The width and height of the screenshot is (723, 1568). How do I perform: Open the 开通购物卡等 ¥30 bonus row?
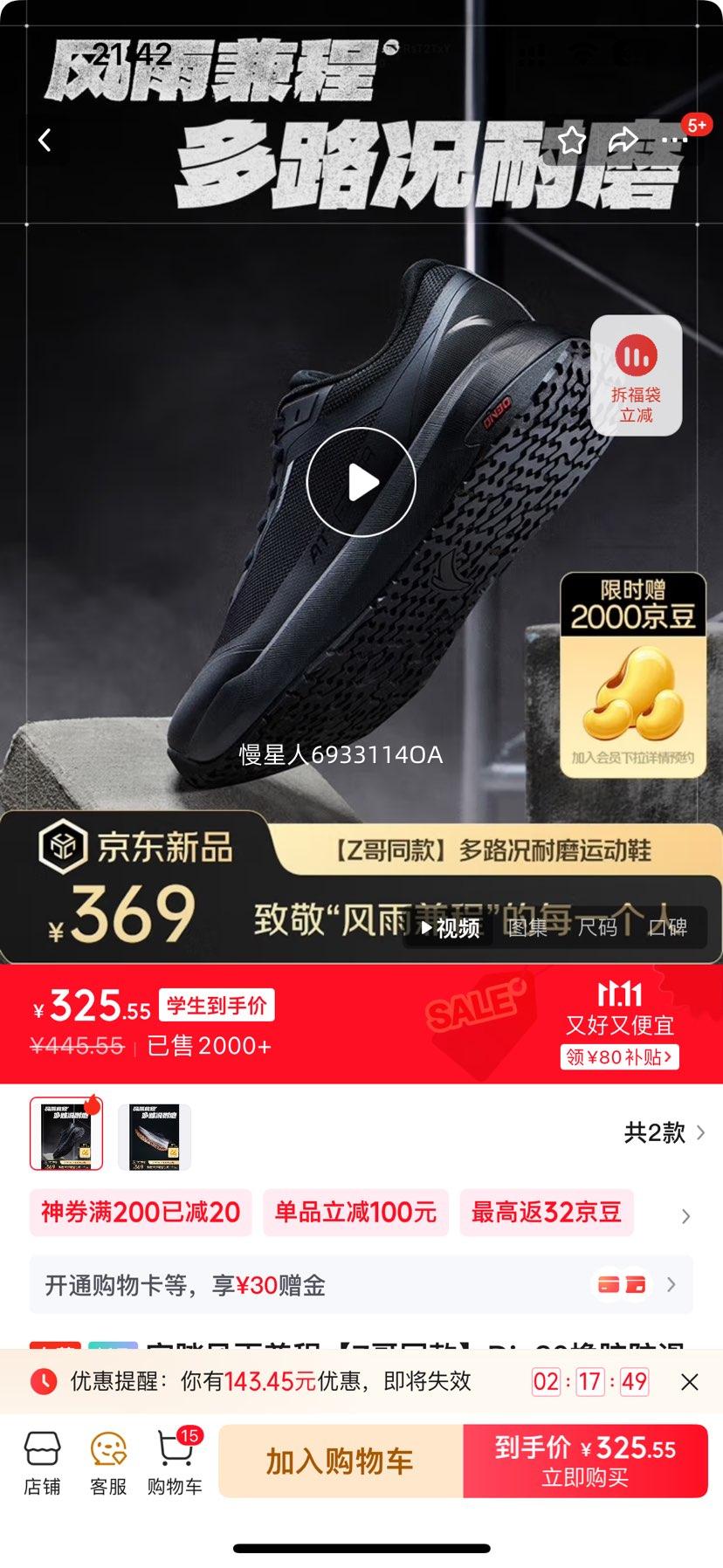pyautogui.click(x=361, y=1284)
